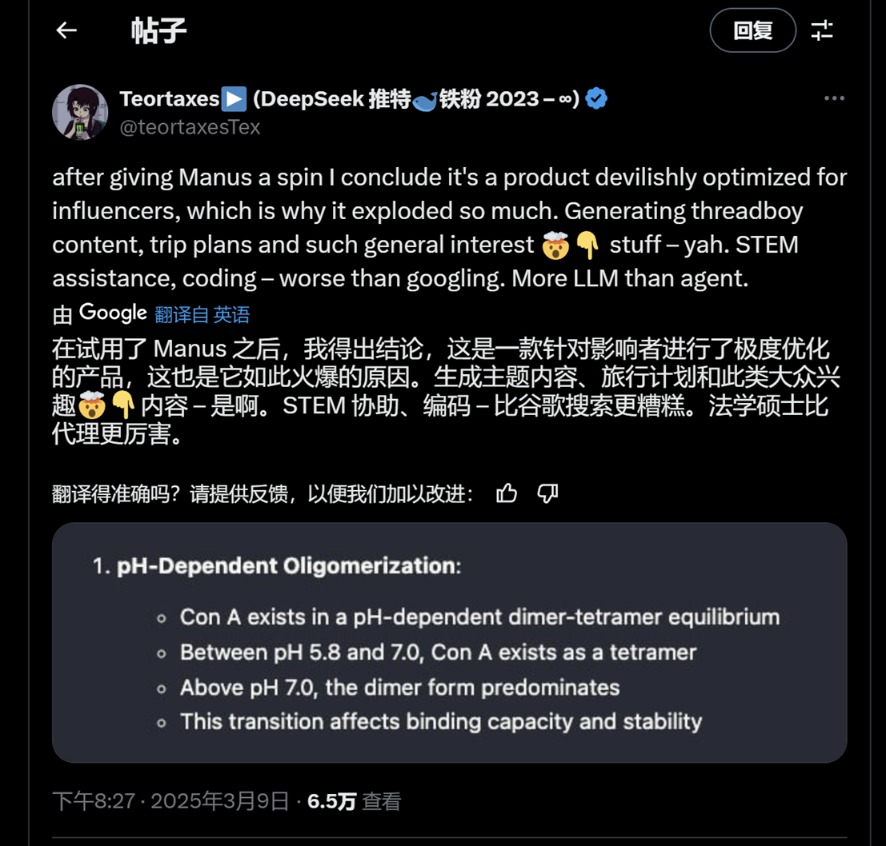Give thumbs up to the translation
This screenshot has width=886, height=846.
(x=507, y=493)
